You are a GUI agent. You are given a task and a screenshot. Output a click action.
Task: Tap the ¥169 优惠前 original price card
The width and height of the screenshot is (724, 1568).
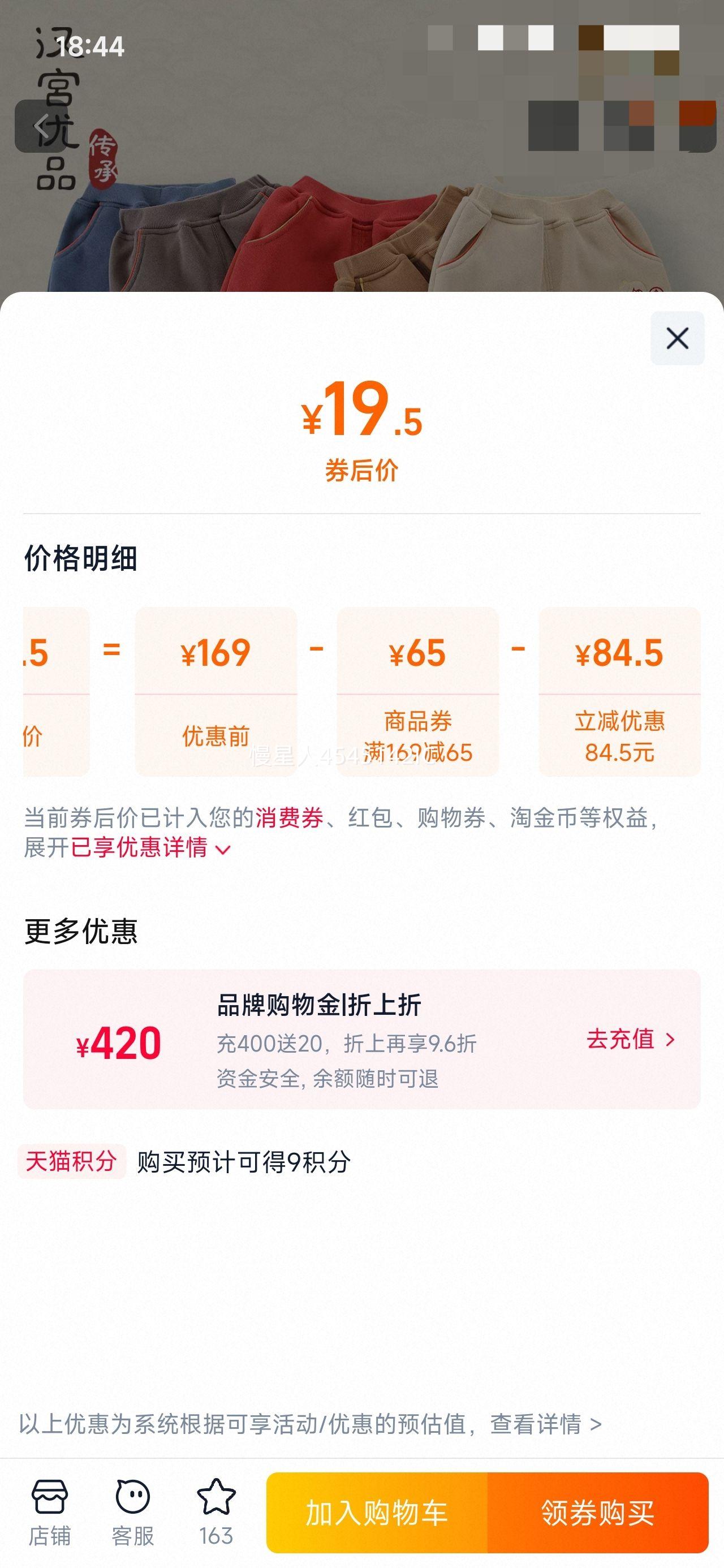coord(217,694)
